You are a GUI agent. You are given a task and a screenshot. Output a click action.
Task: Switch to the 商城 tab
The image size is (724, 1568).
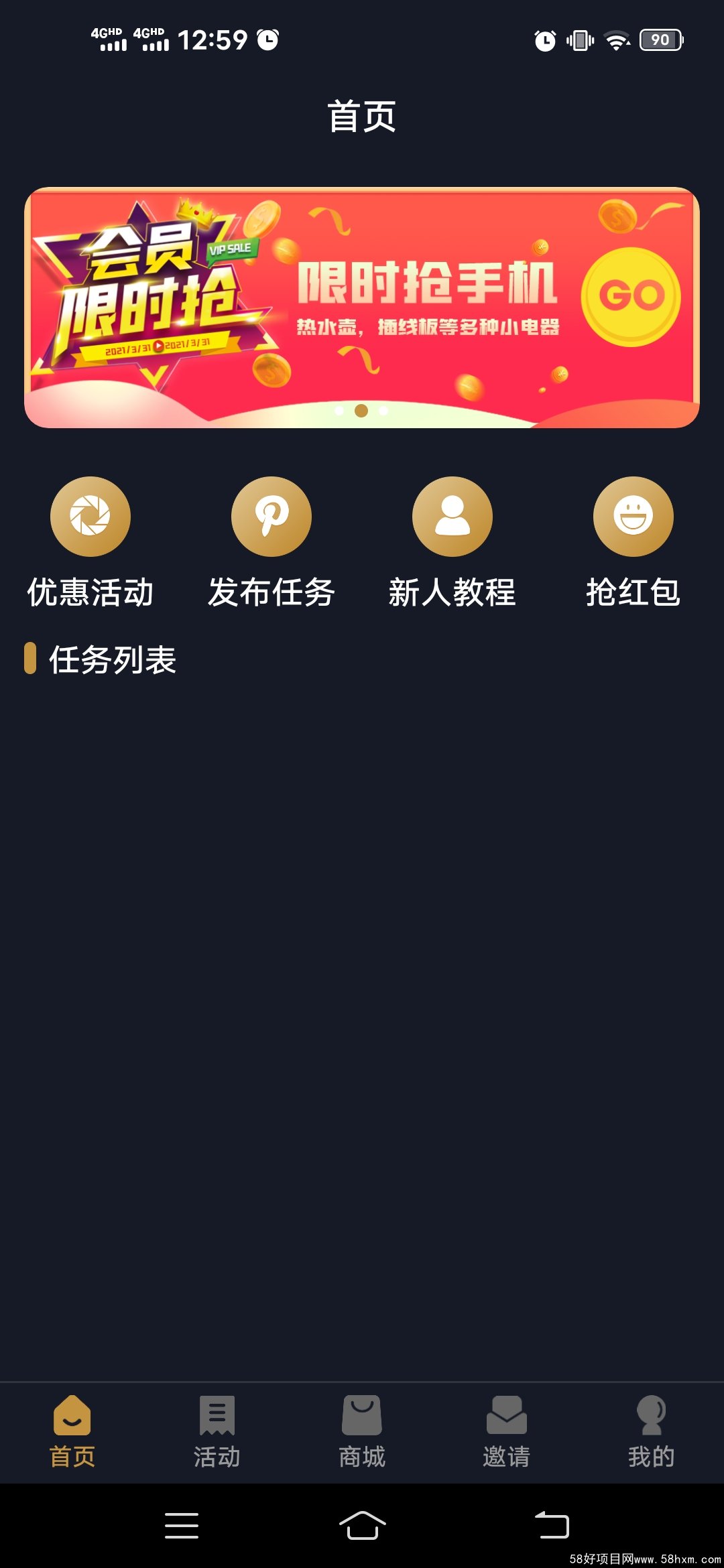point(362,1431)
